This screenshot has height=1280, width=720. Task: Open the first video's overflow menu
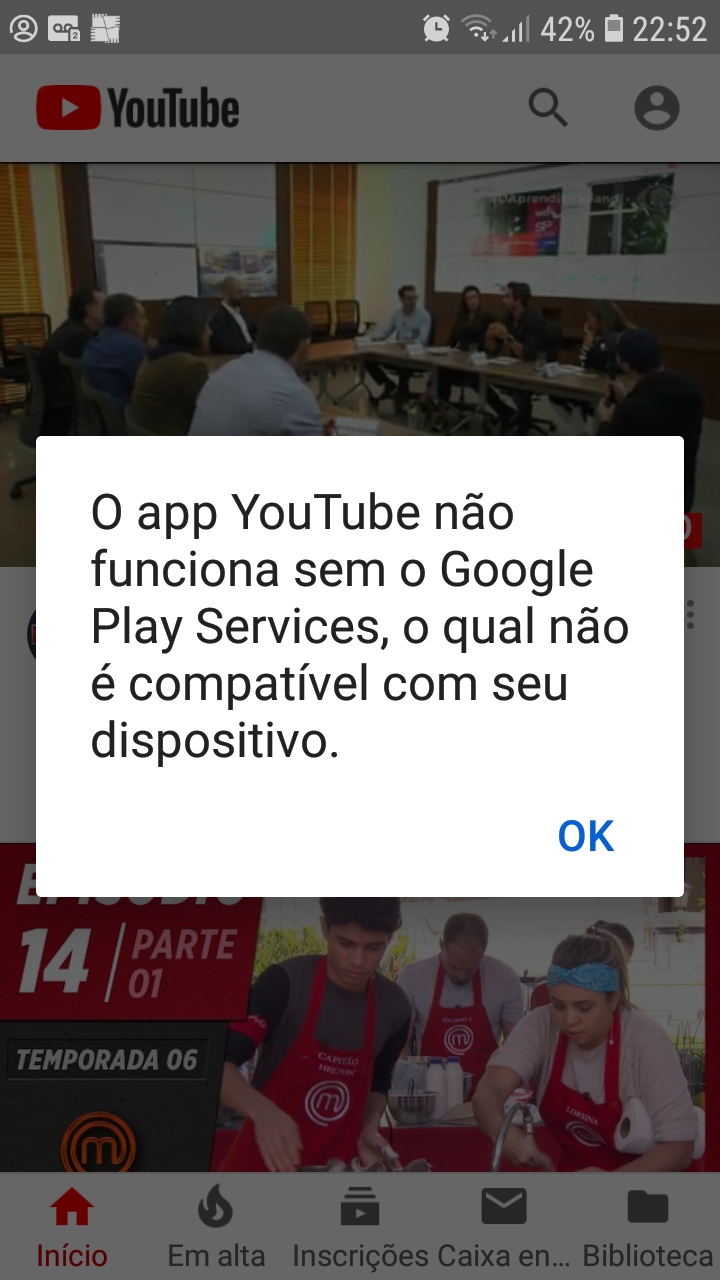click(x=690, y=615)
